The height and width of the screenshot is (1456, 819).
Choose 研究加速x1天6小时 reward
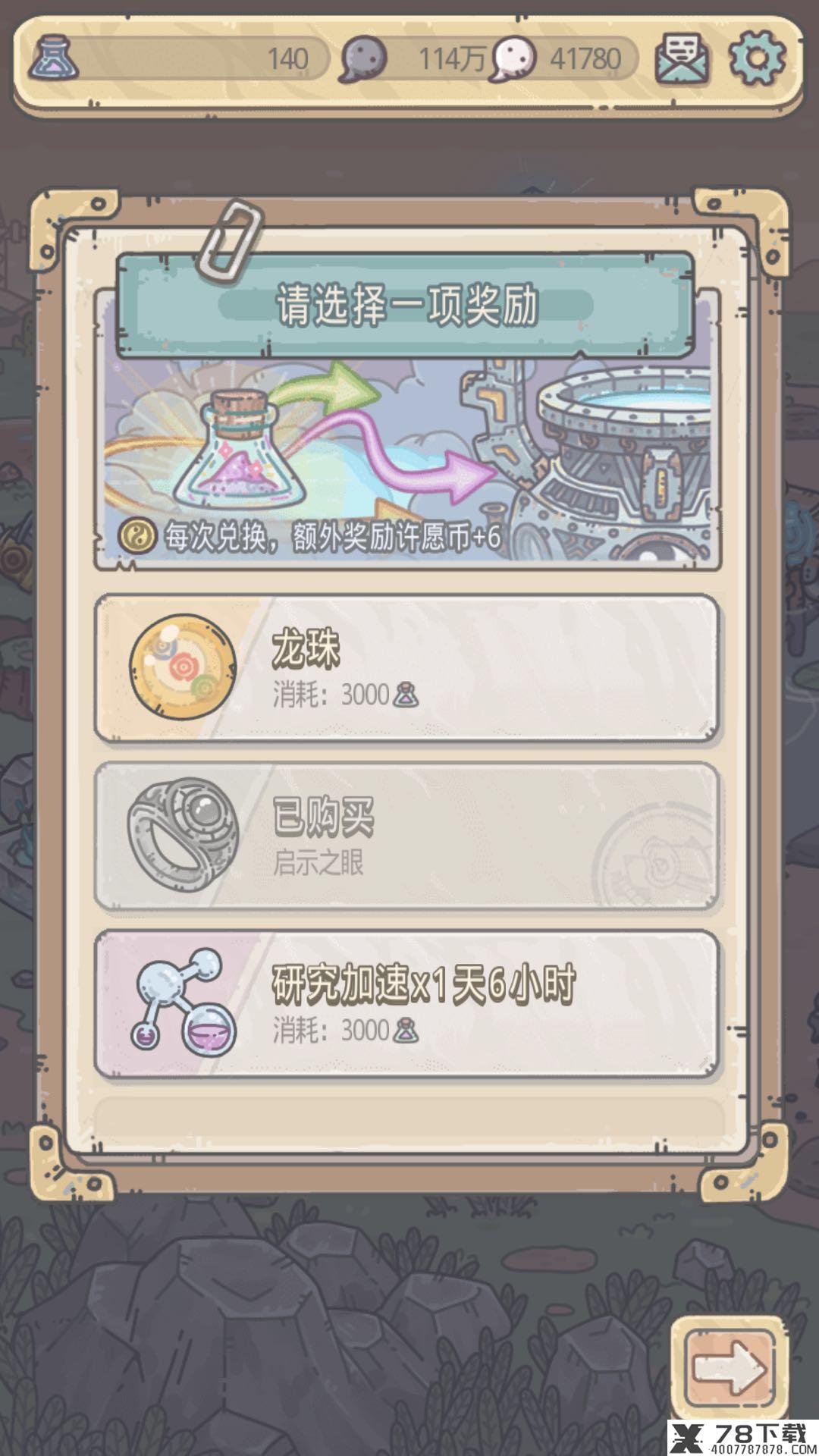406,1004
